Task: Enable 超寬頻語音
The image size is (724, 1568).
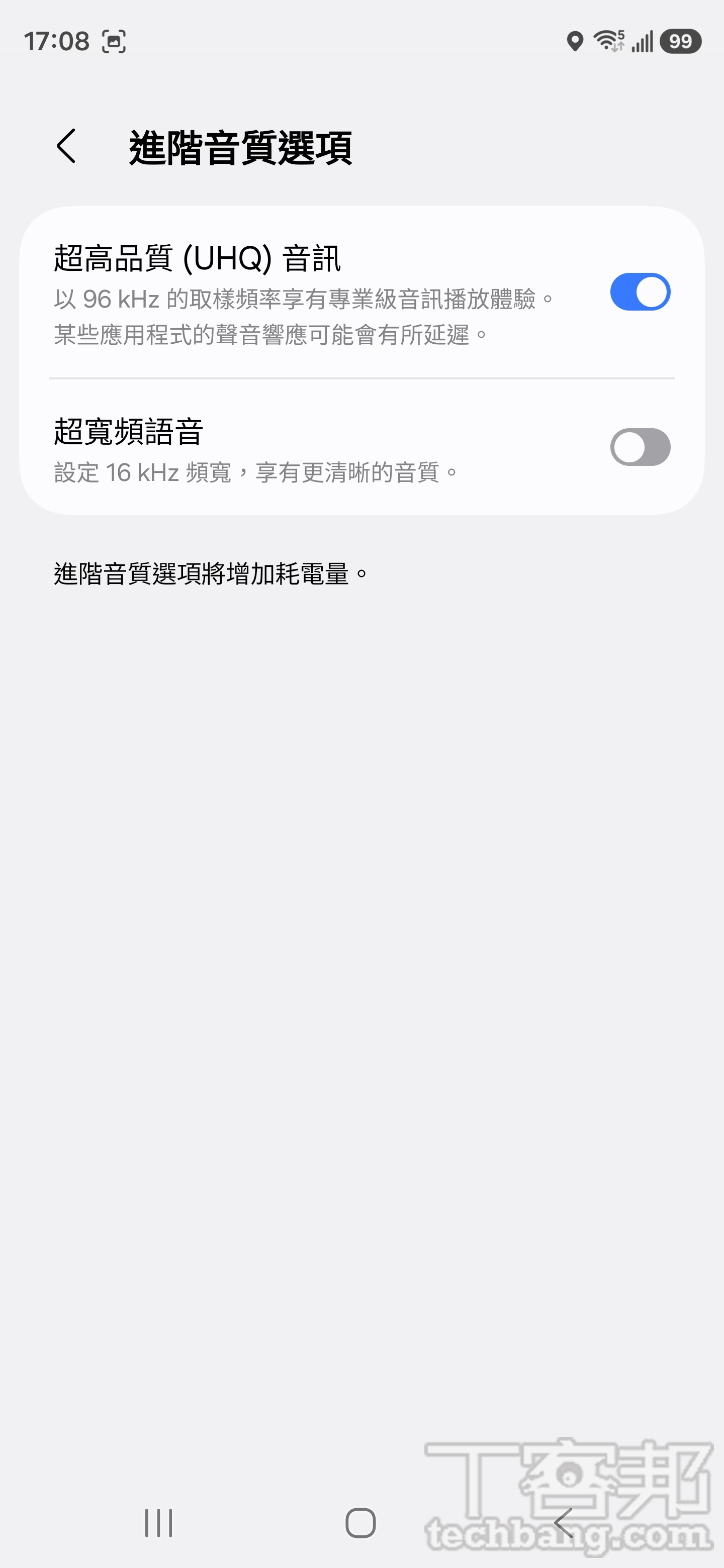Action: click(641, 447)
